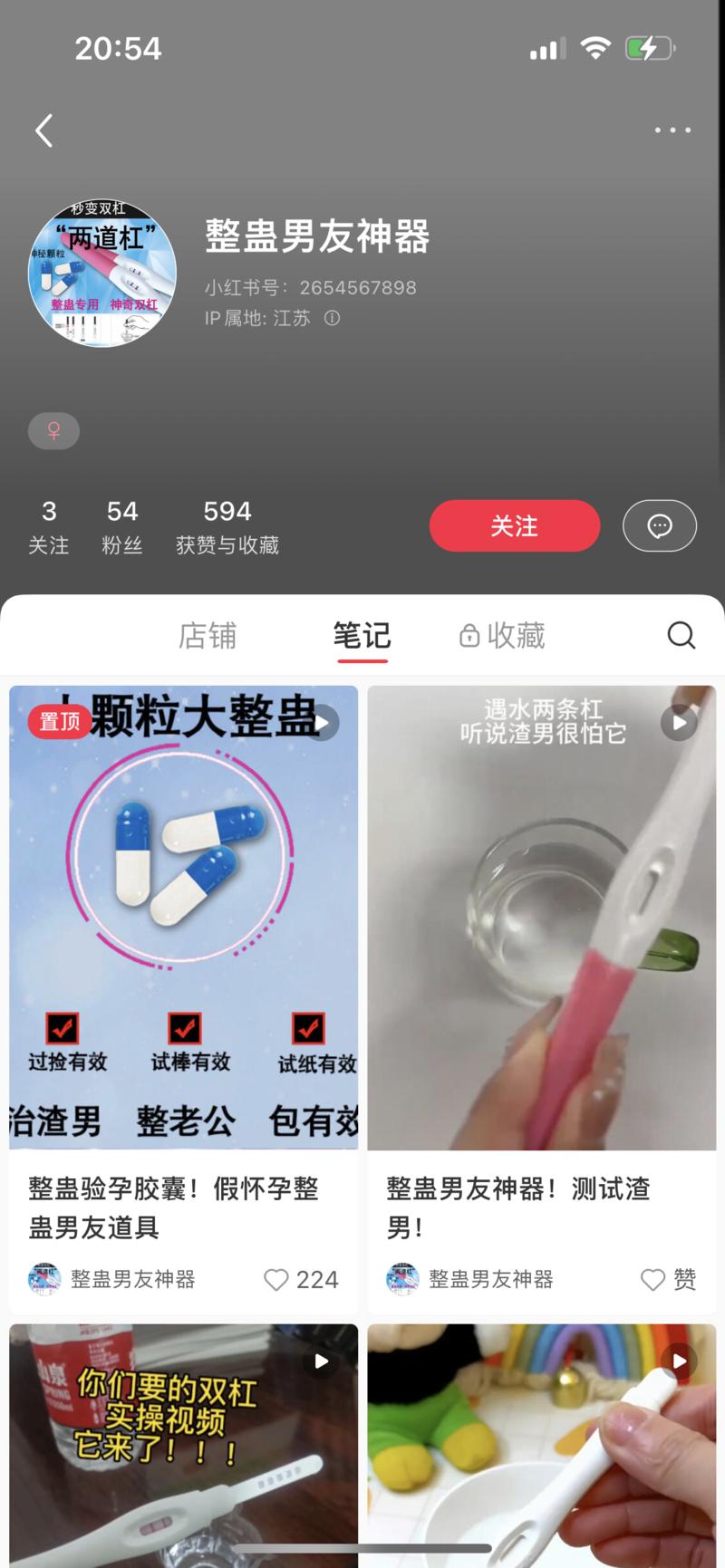
Task: Tap the profile avatar picture
Action: (101, 272)
